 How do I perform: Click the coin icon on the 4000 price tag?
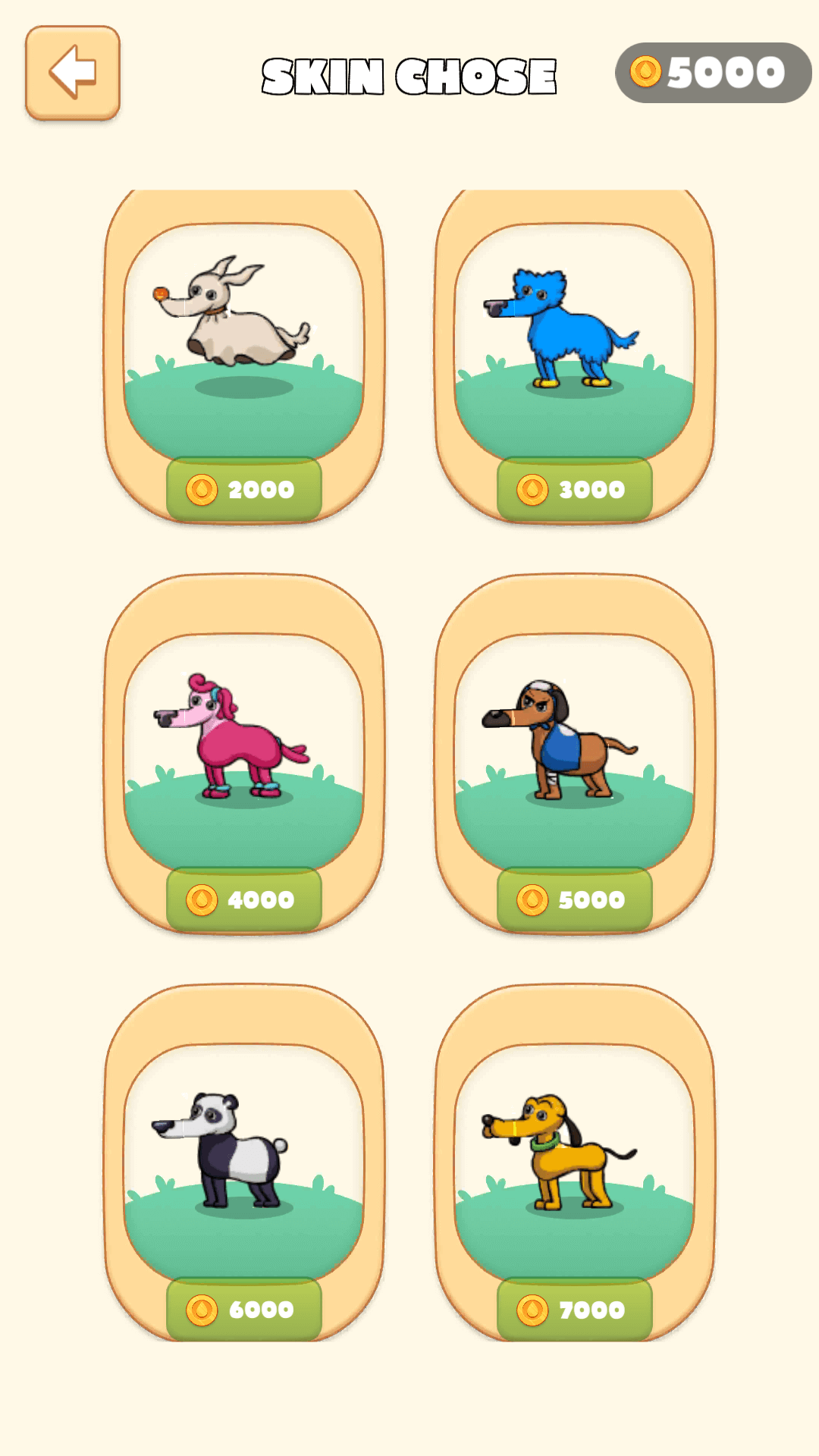pyautogui.click(x=202, y=900)
